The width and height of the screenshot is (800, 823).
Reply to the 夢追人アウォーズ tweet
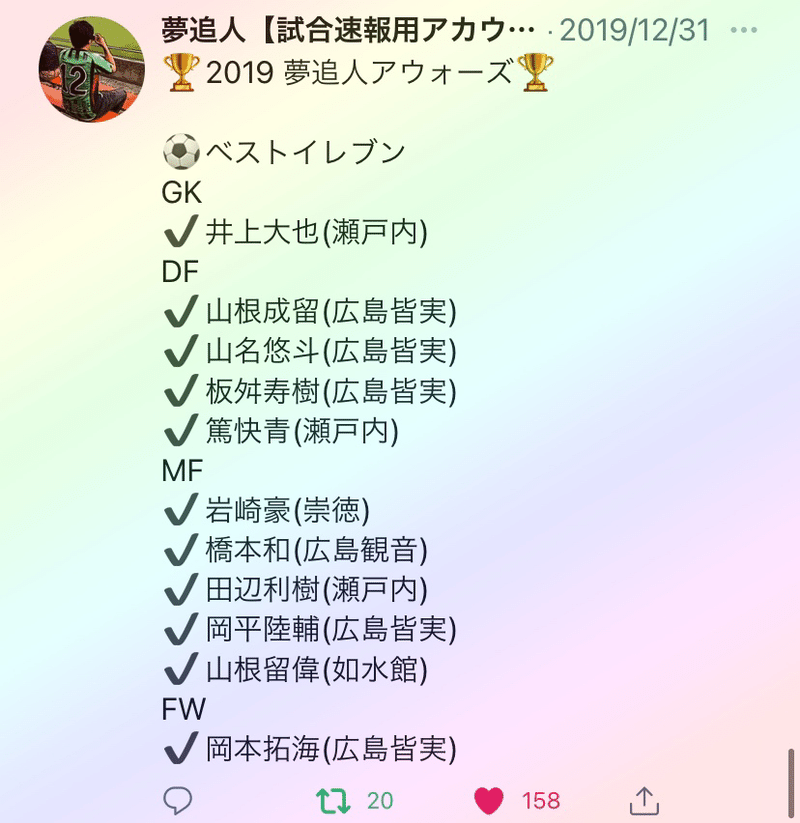[x=177, y=799]
